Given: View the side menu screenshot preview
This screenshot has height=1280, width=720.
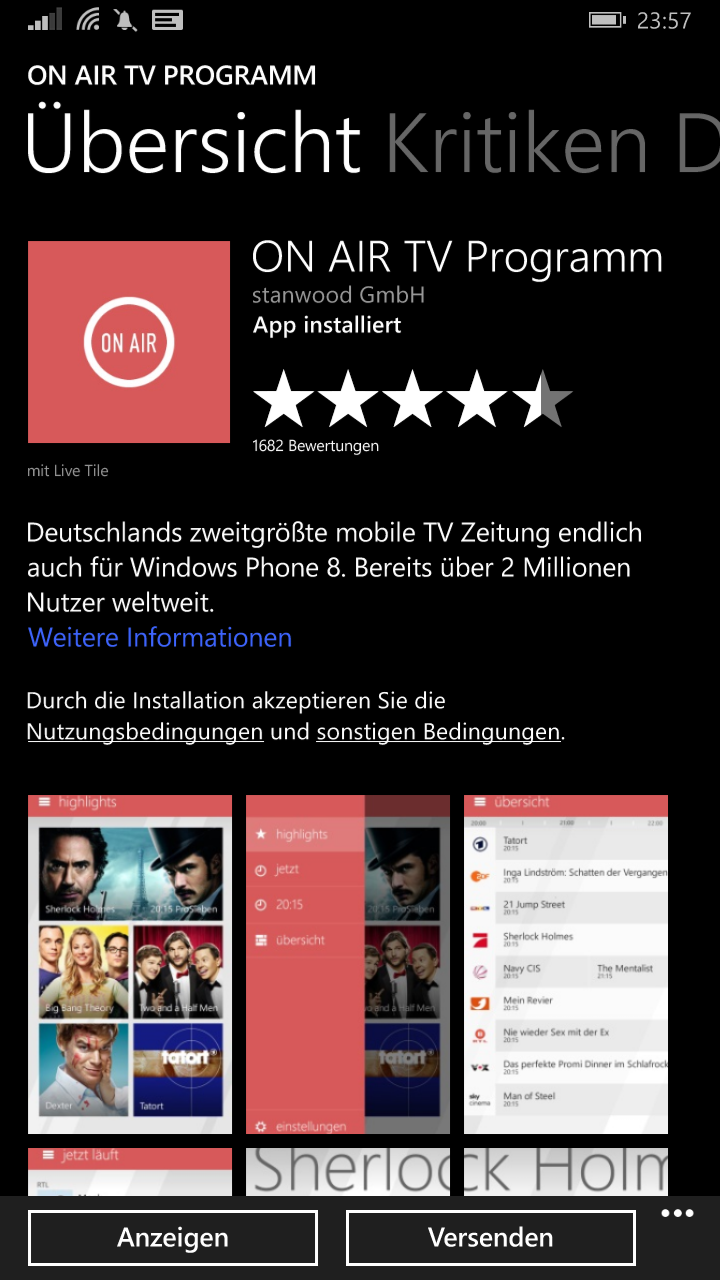Looking at the screenshot, I should click(x=348, y=964).
